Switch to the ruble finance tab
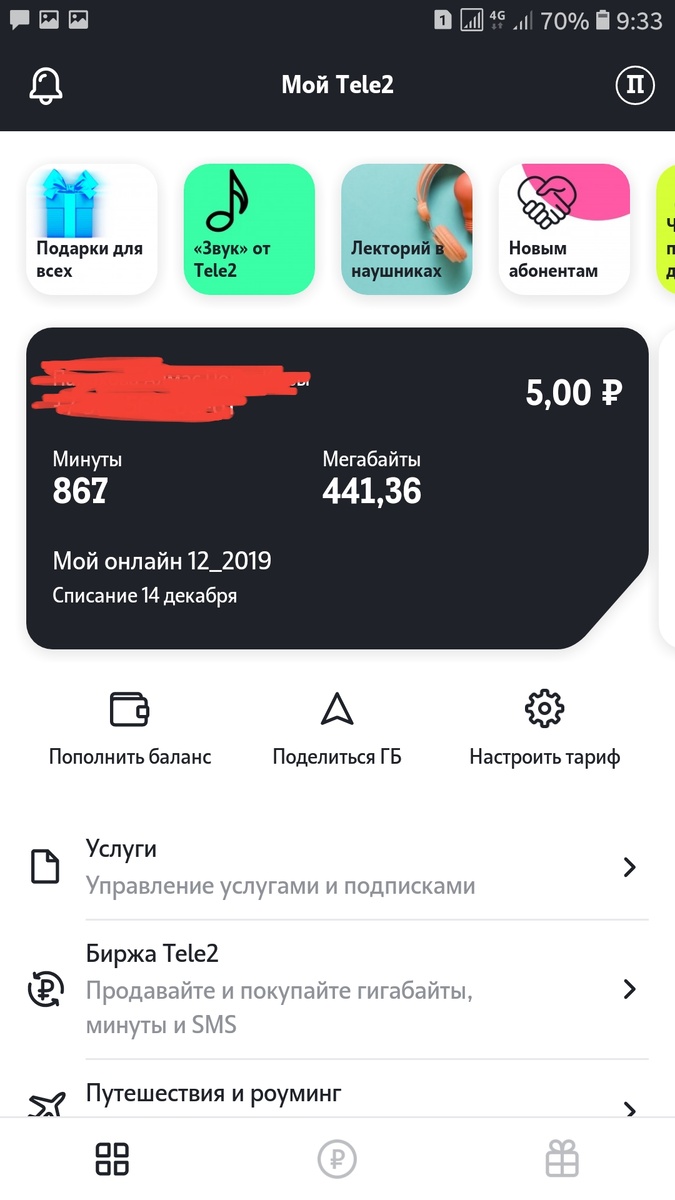Image resolution: width=675 pixels, height=1200 pixels. coord(337,1160)
